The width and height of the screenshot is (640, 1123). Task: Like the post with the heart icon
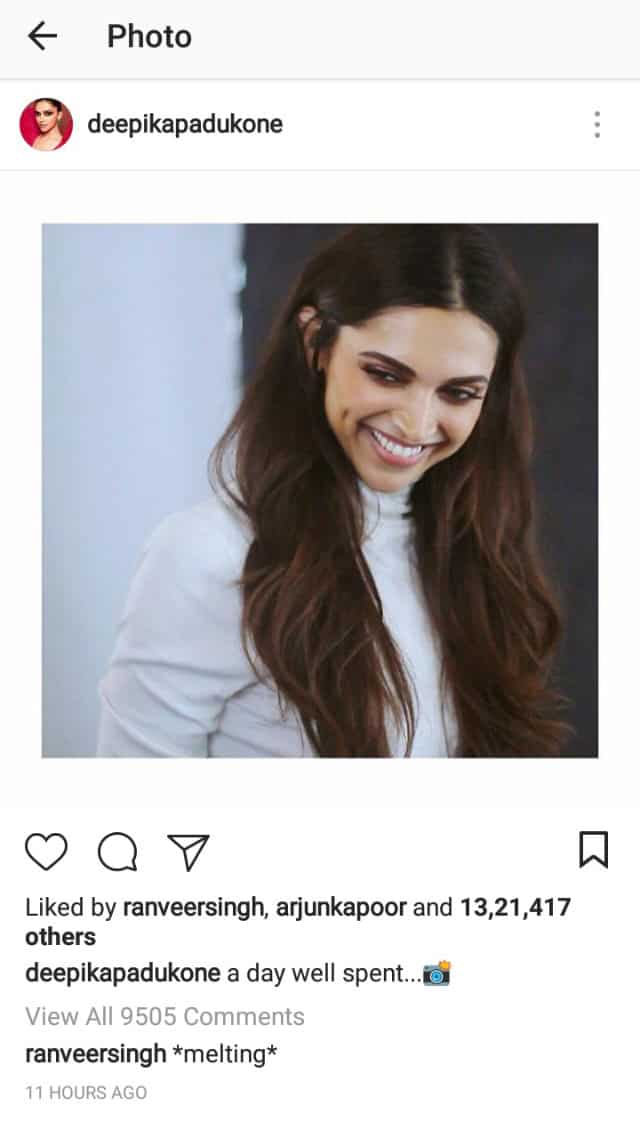47,852
